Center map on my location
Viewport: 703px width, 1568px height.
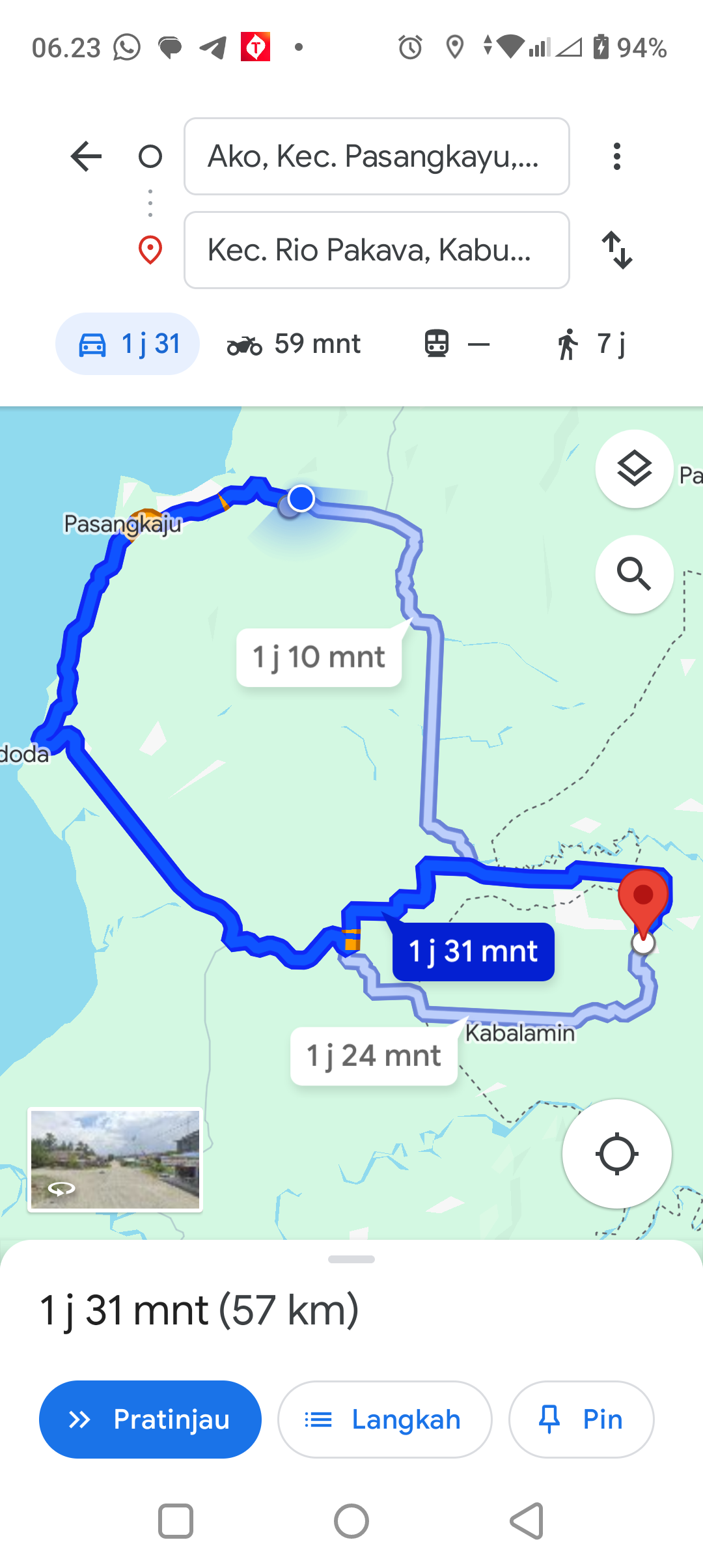[616, 1154]
